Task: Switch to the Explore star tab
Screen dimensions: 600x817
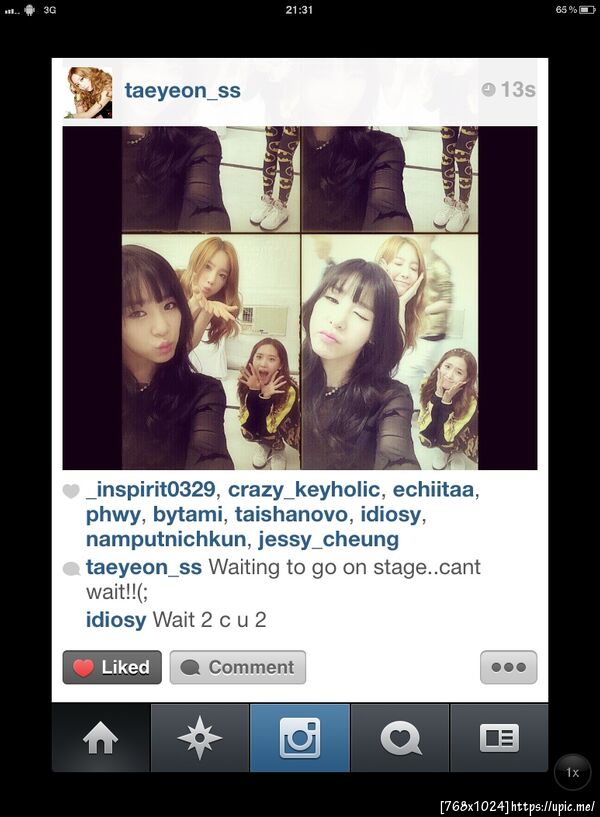Action: [x=200, y=738]
